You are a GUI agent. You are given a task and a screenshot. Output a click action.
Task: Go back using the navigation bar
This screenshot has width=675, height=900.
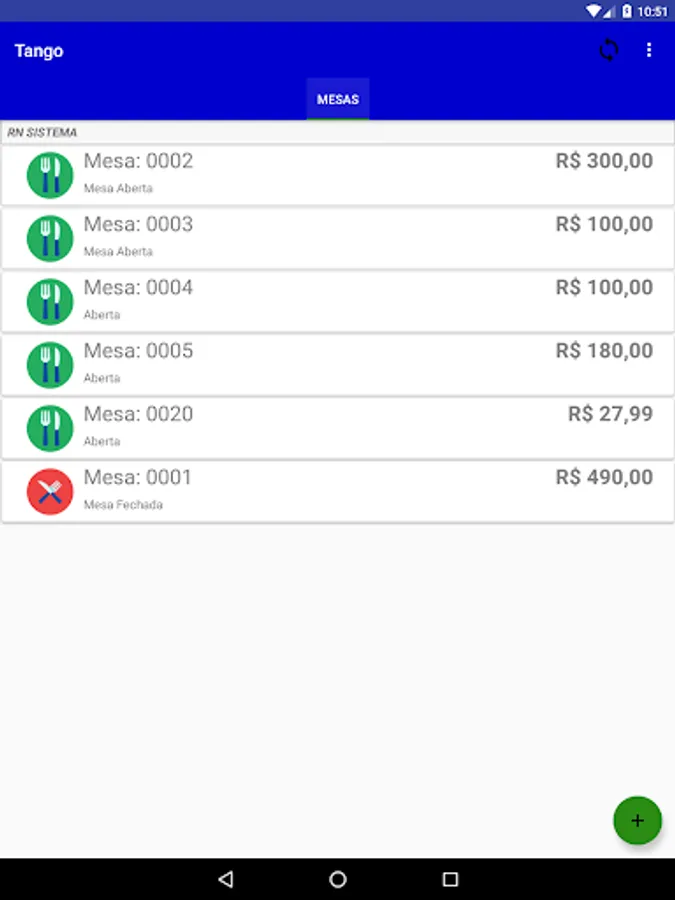click(226, 879)
